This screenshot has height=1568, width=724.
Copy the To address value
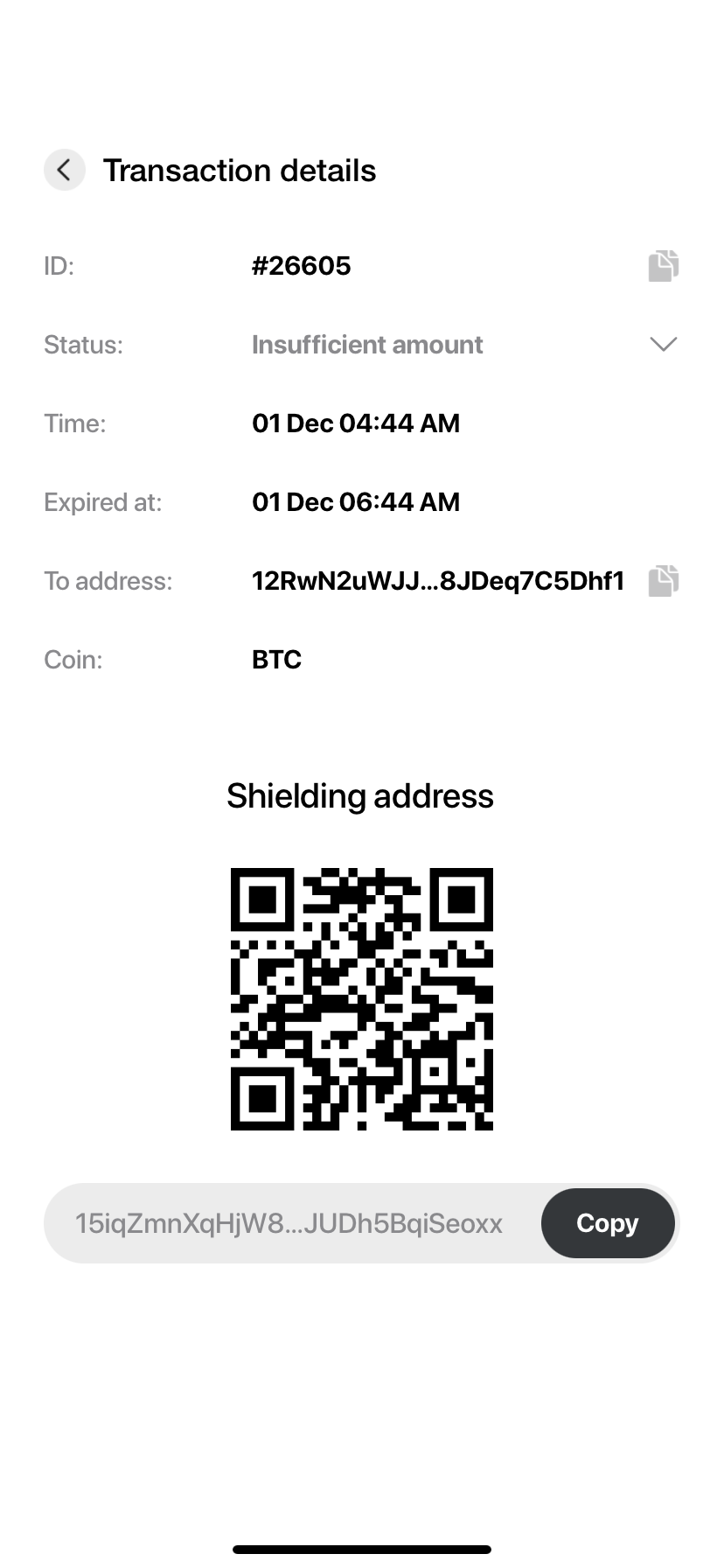pos(664,580)
